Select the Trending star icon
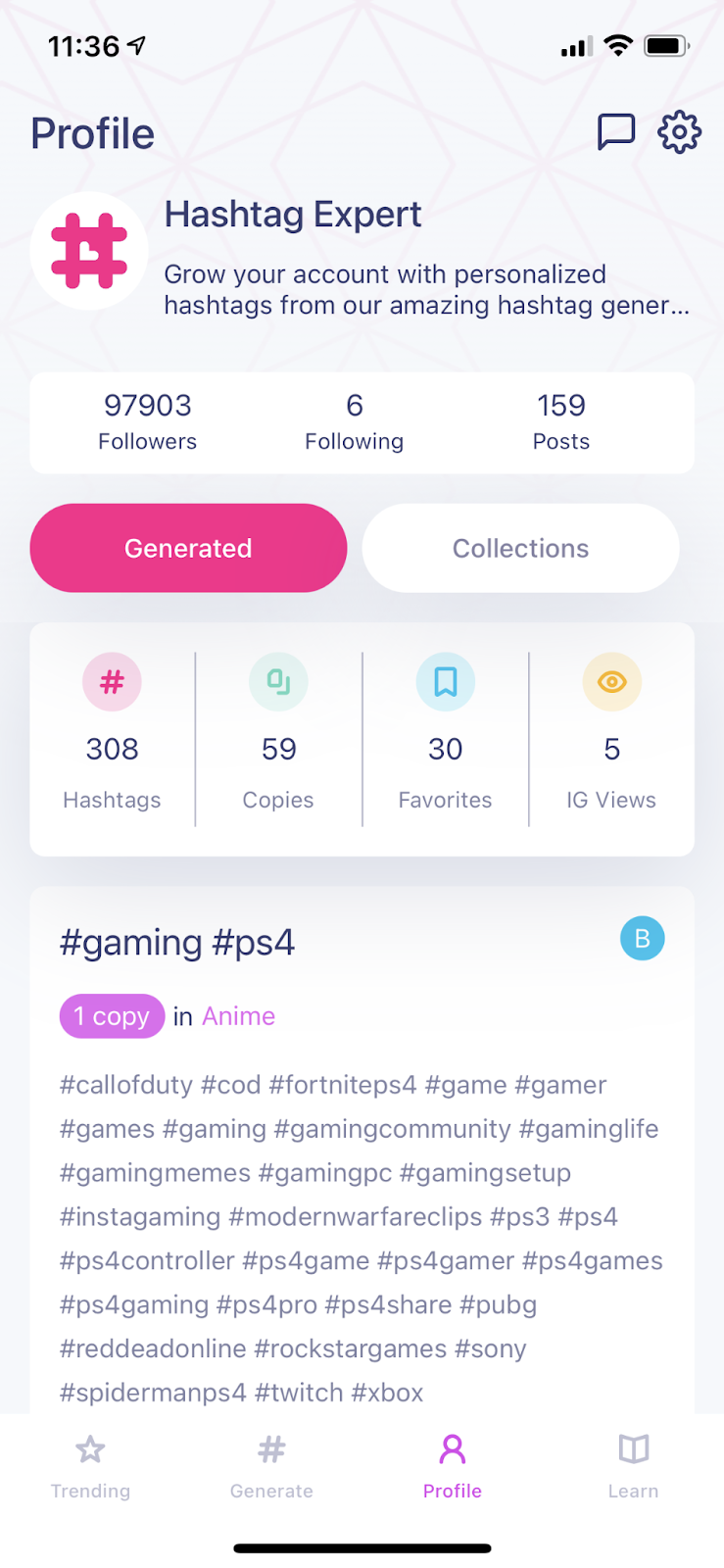This screenshot has width=724, height=1568. tap(90, 1448)
